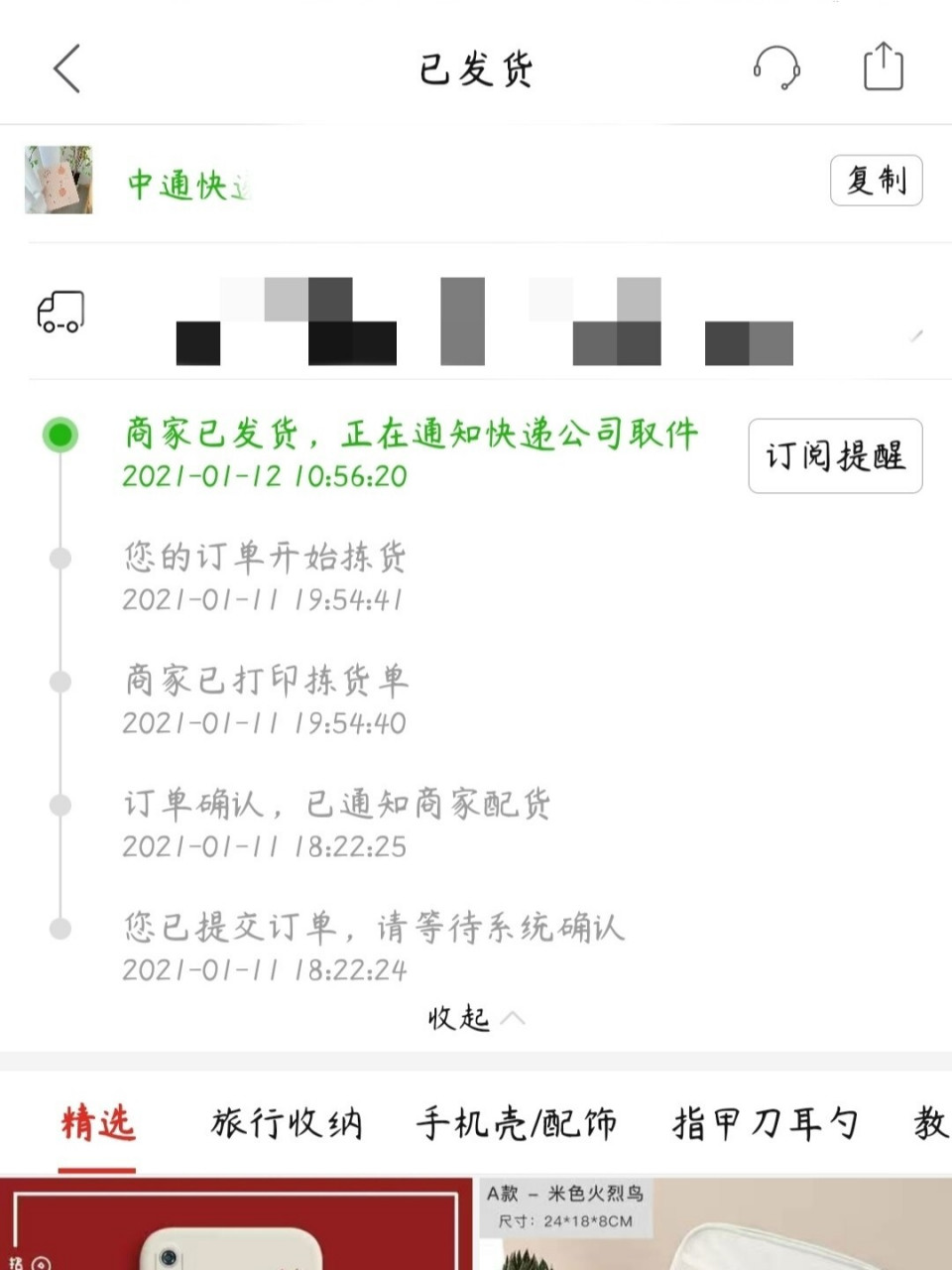Click the gray dot next to 订单确认 step
This screenshot has width=952, height=1270.
pos(58,807)
